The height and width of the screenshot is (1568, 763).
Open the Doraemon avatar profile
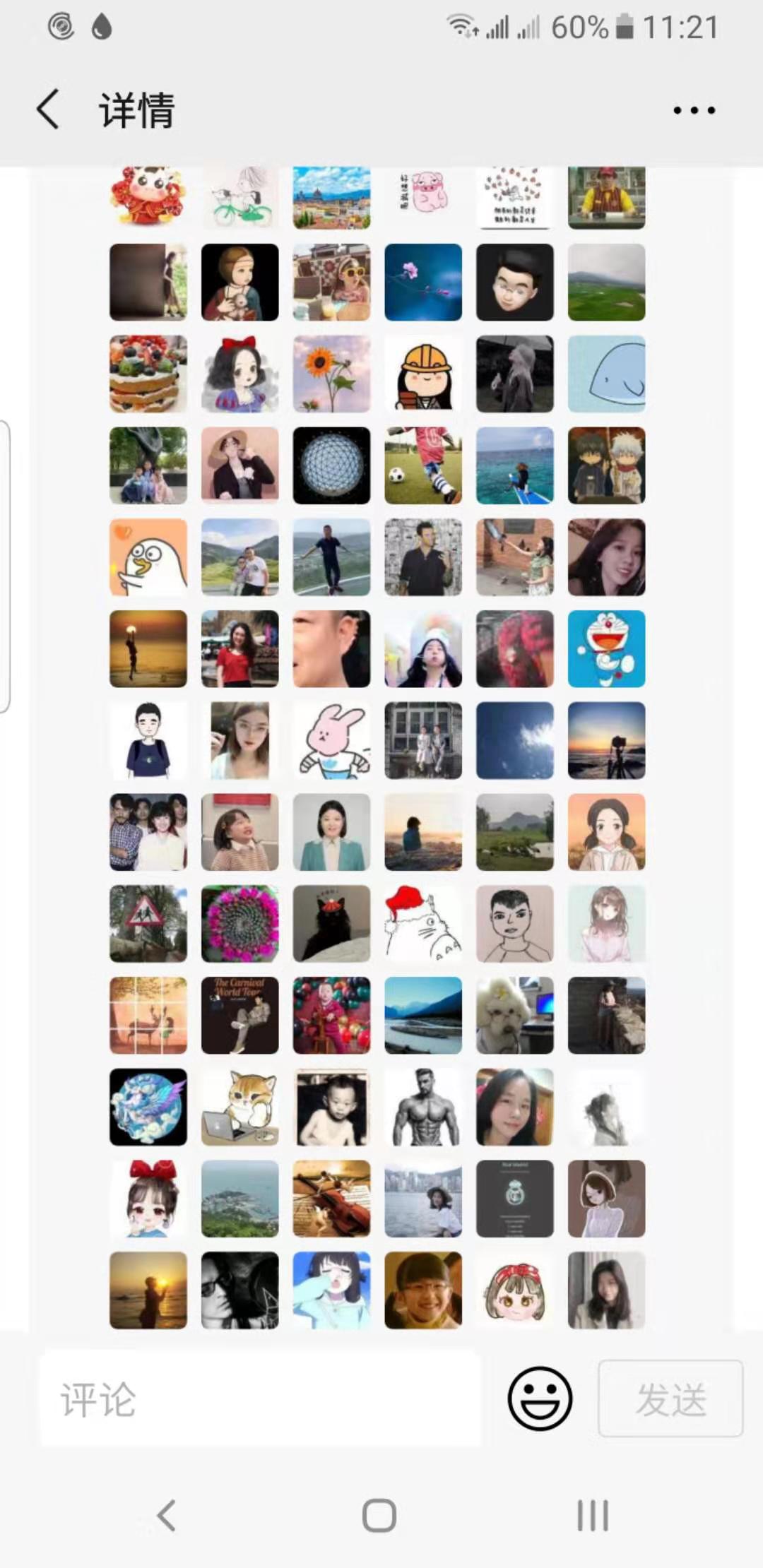coord(607,649)
